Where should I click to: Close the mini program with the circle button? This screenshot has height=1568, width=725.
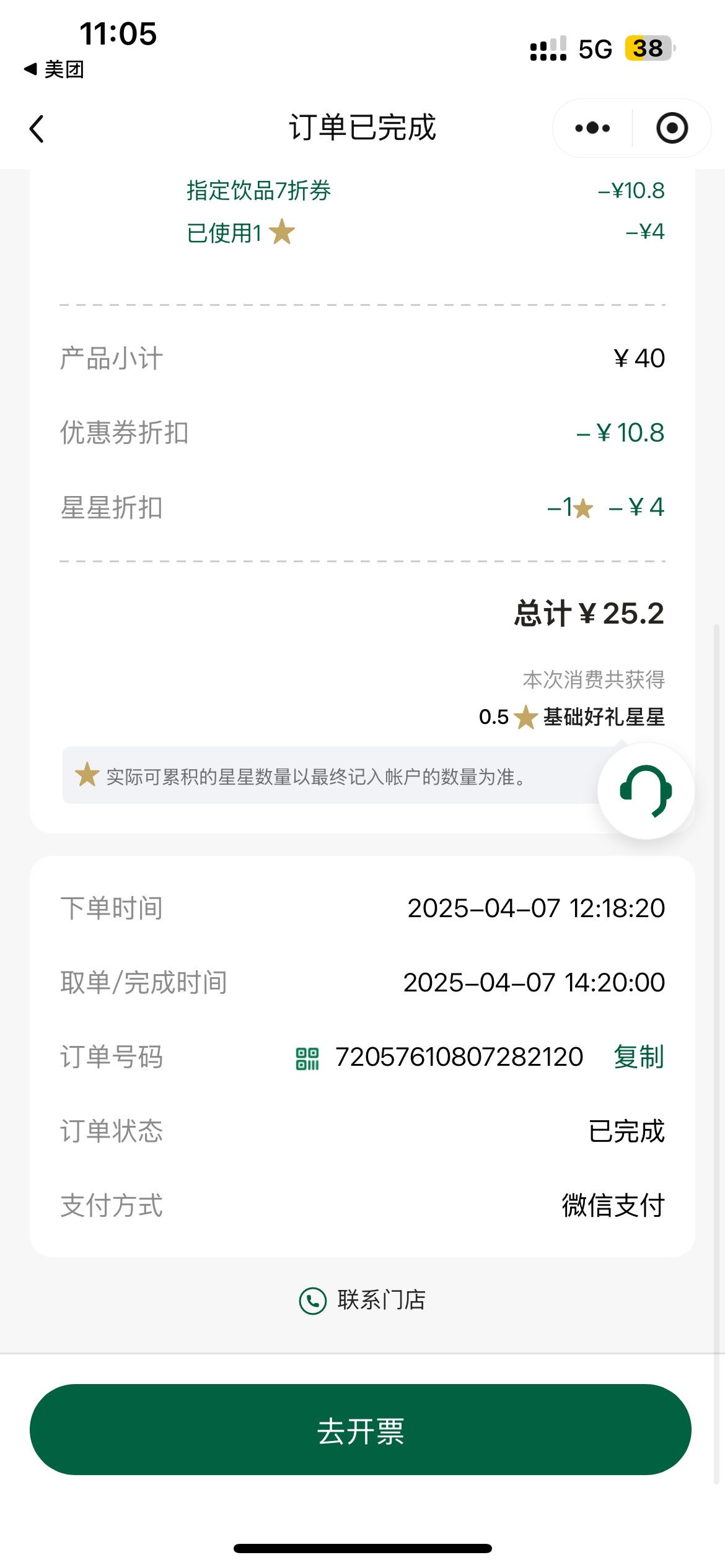pos(672,128)
